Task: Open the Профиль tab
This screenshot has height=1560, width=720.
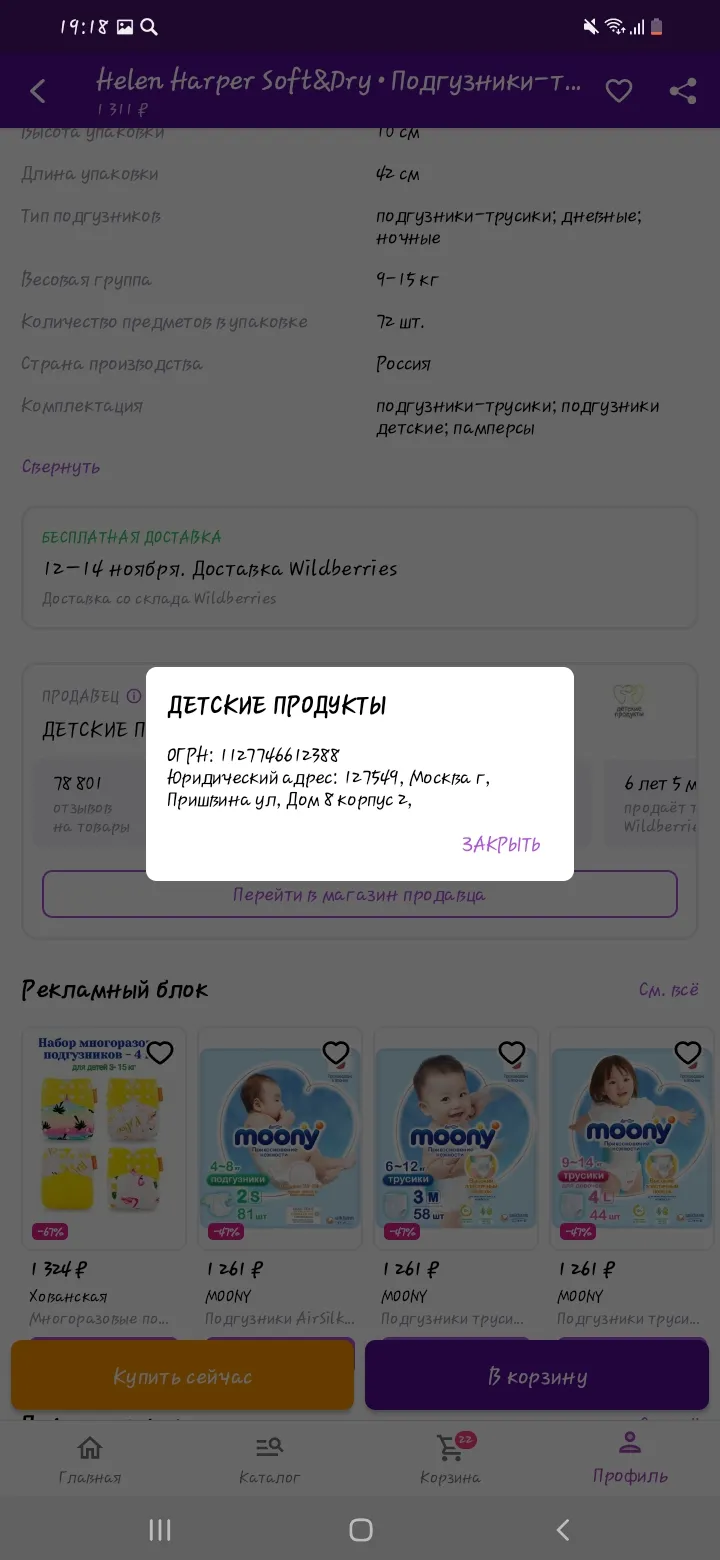Action: point(630,1460)
